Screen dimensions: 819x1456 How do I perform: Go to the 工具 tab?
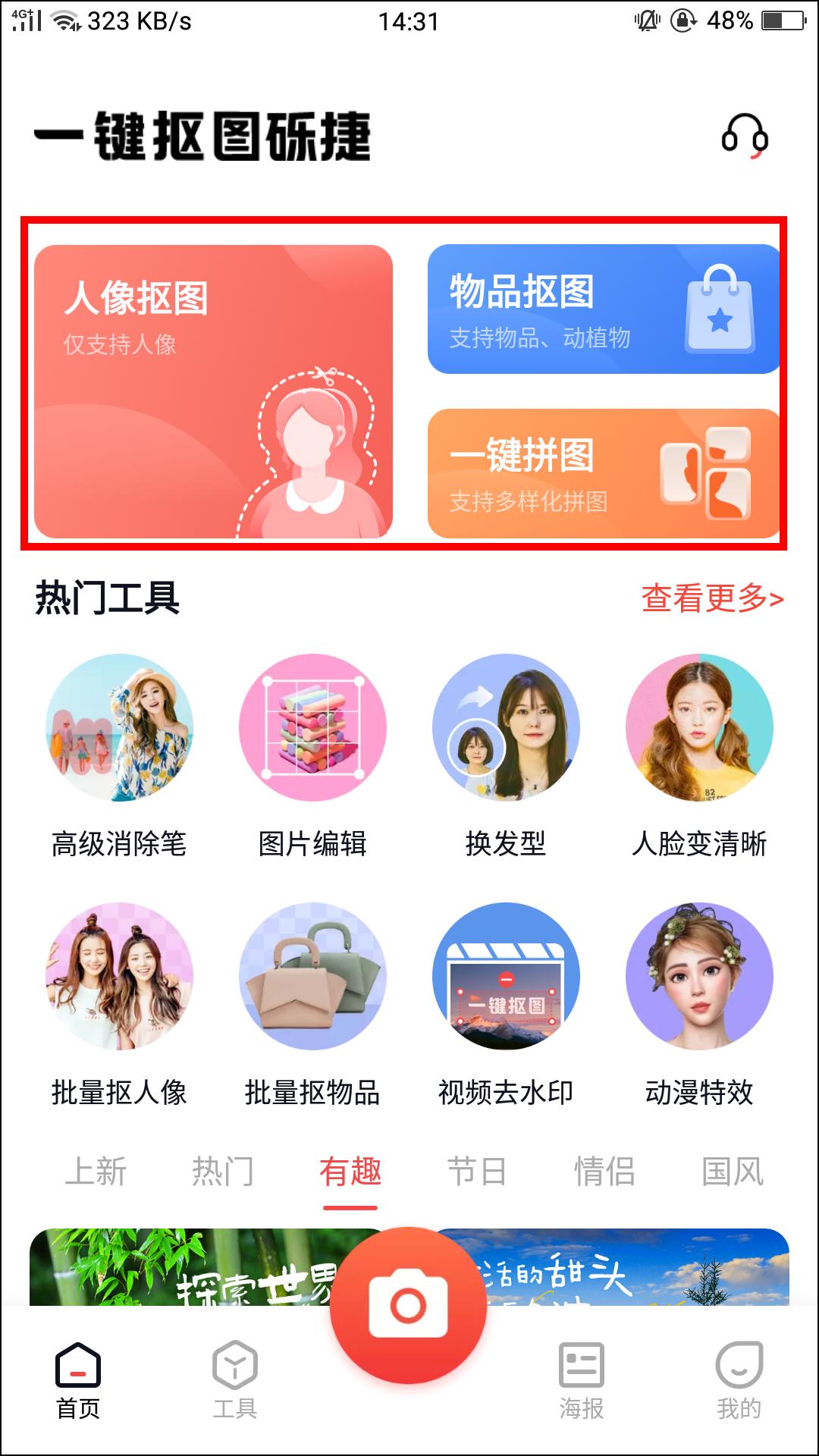click(235, 1380)
